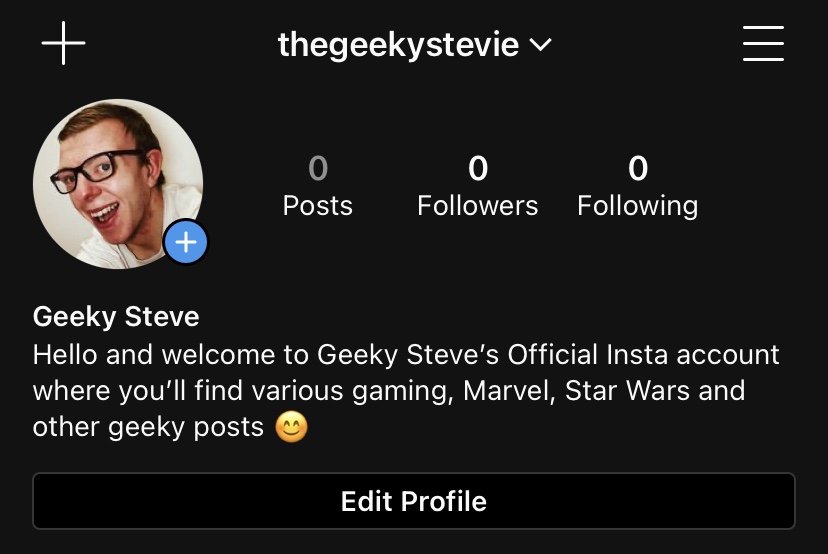The image size is (828, 554).
Task: View the Following list
Action: tap(637, 186)
